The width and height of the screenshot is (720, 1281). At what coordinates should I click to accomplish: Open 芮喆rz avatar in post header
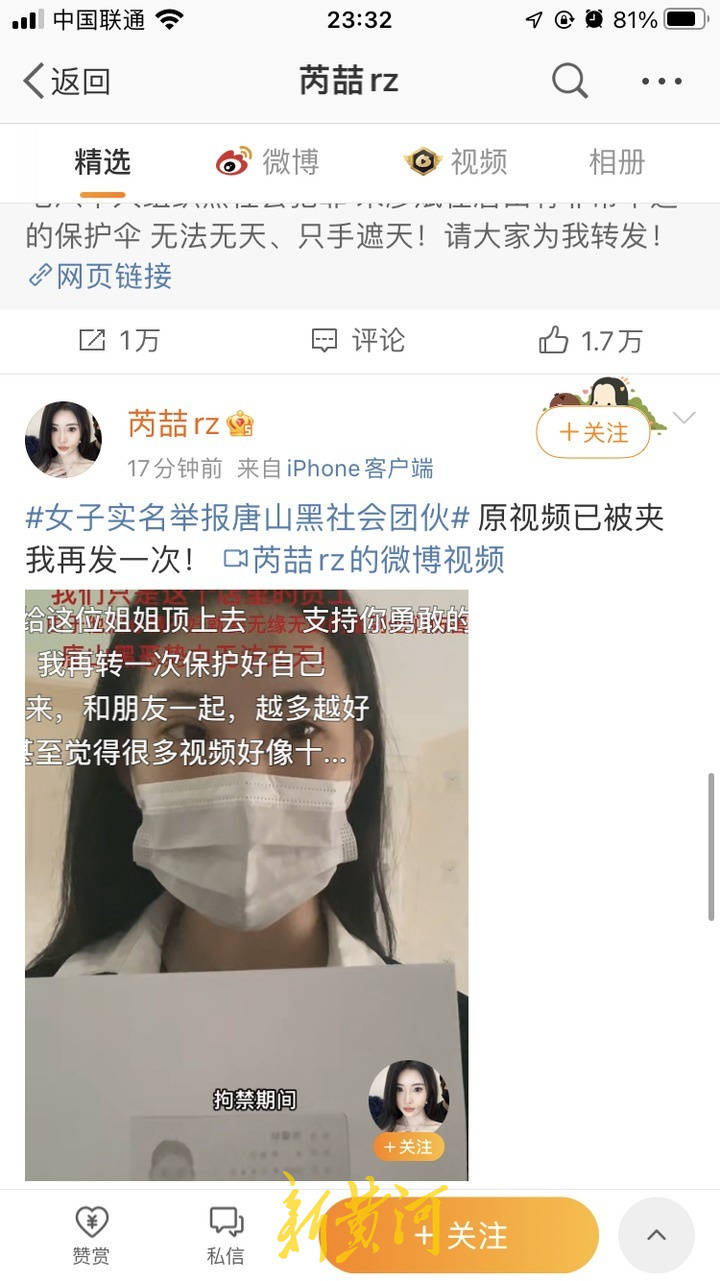pyautogui.click(x=63, y=440)
